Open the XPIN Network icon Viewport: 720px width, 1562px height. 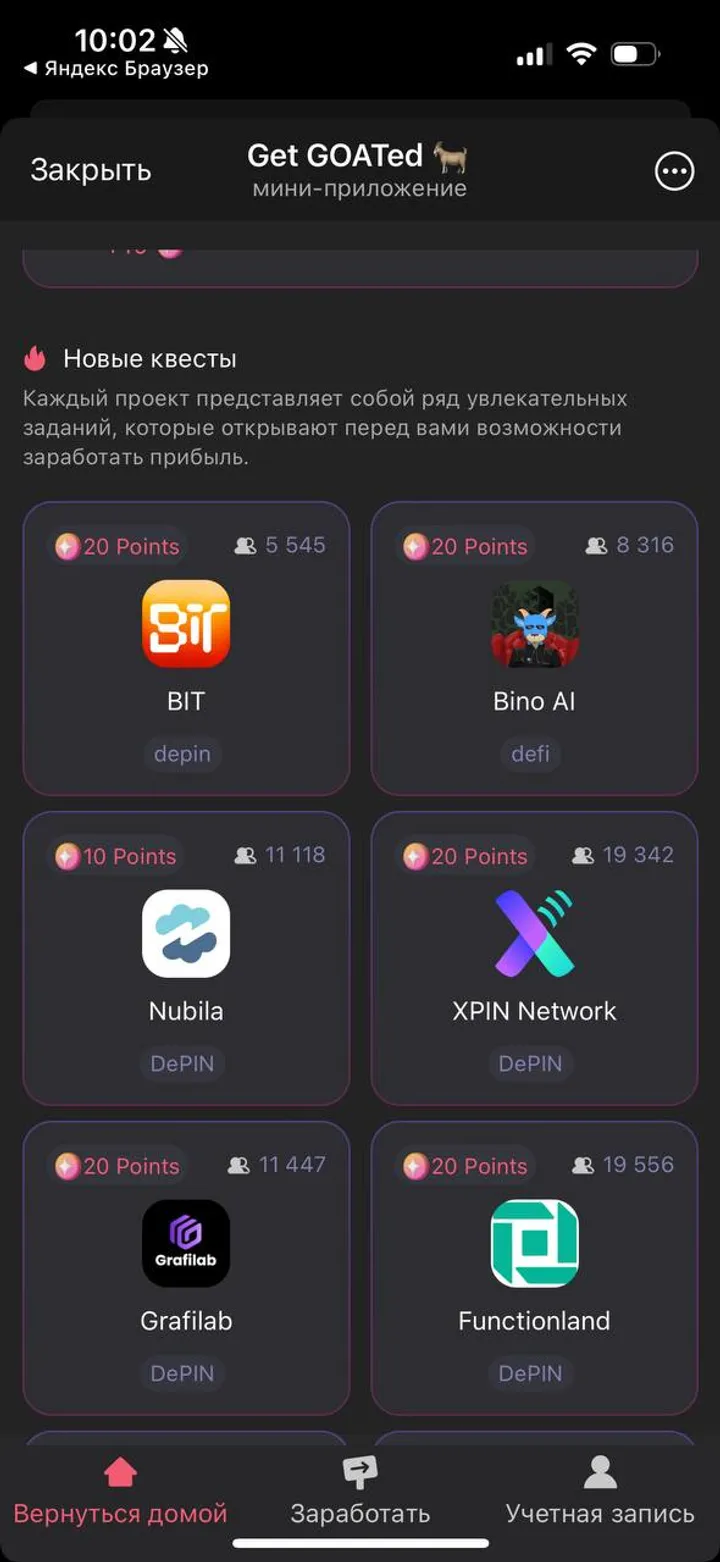tap(533, 933)
